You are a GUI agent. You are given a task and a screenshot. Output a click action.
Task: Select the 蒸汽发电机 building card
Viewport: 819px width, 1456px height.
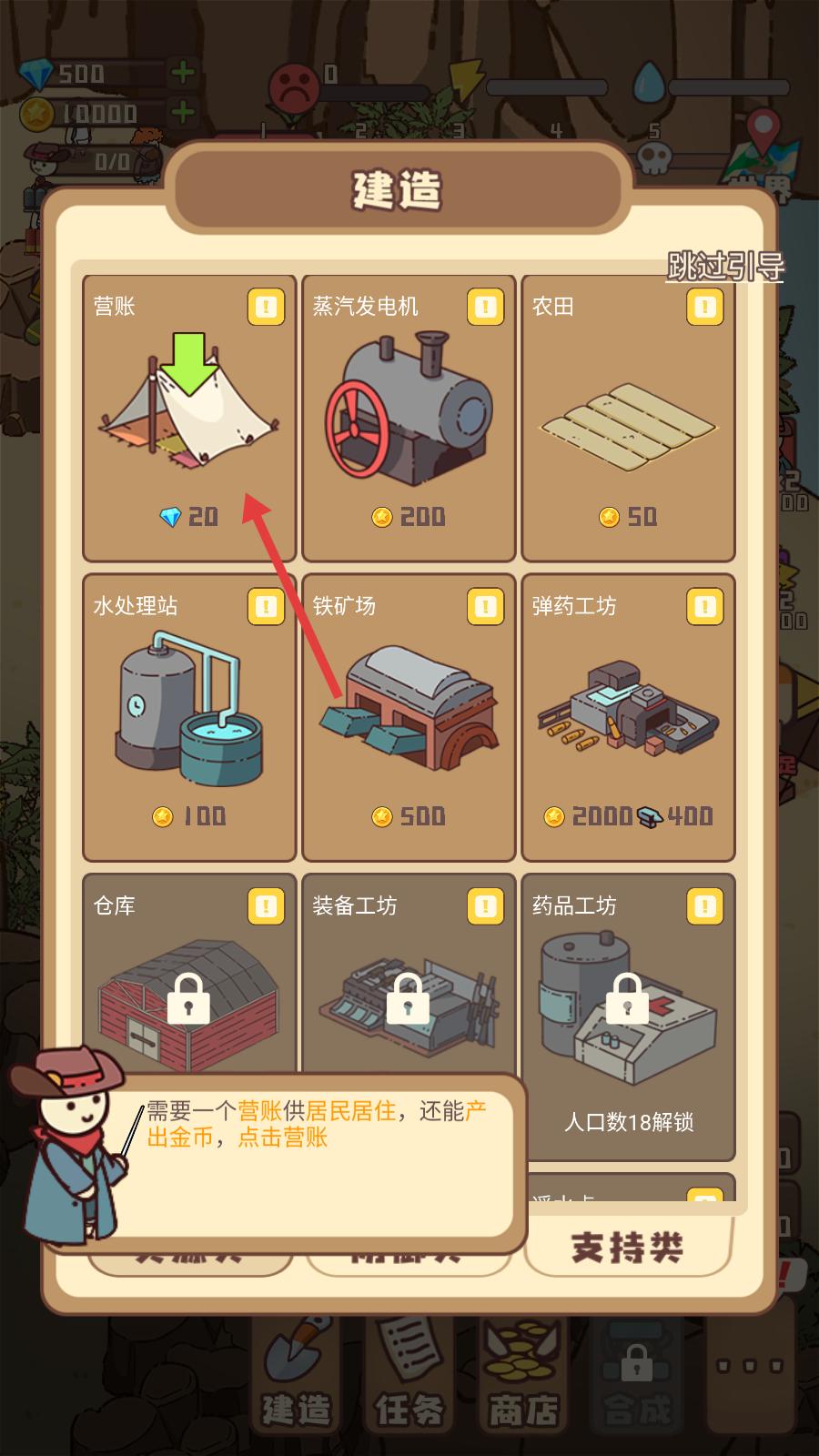pos(409,419)
